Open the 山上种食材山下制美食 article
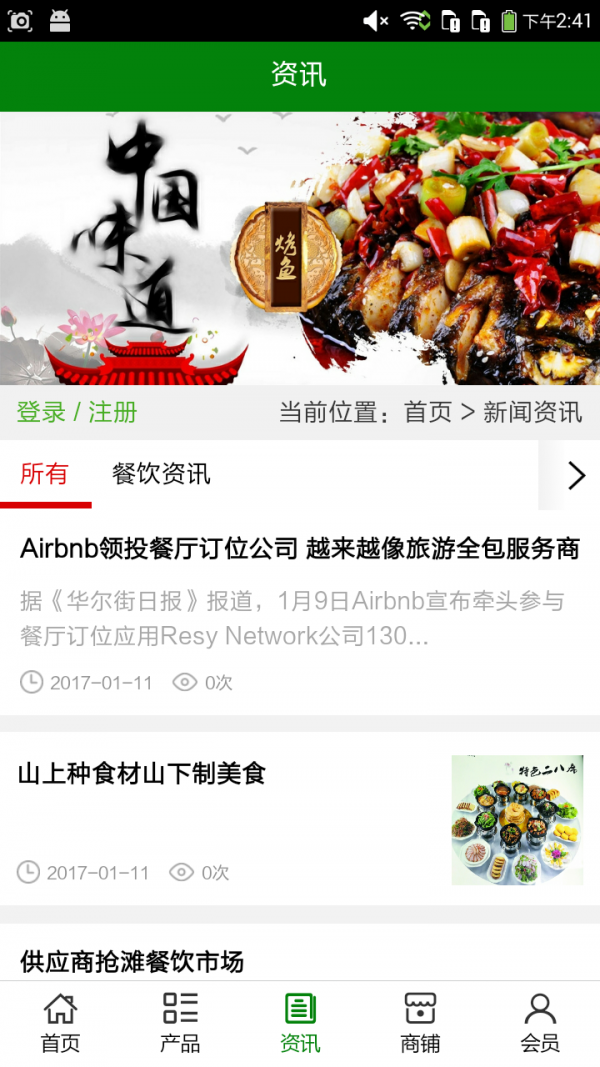Screen dimensions: 600x1067 coord(142,773)
